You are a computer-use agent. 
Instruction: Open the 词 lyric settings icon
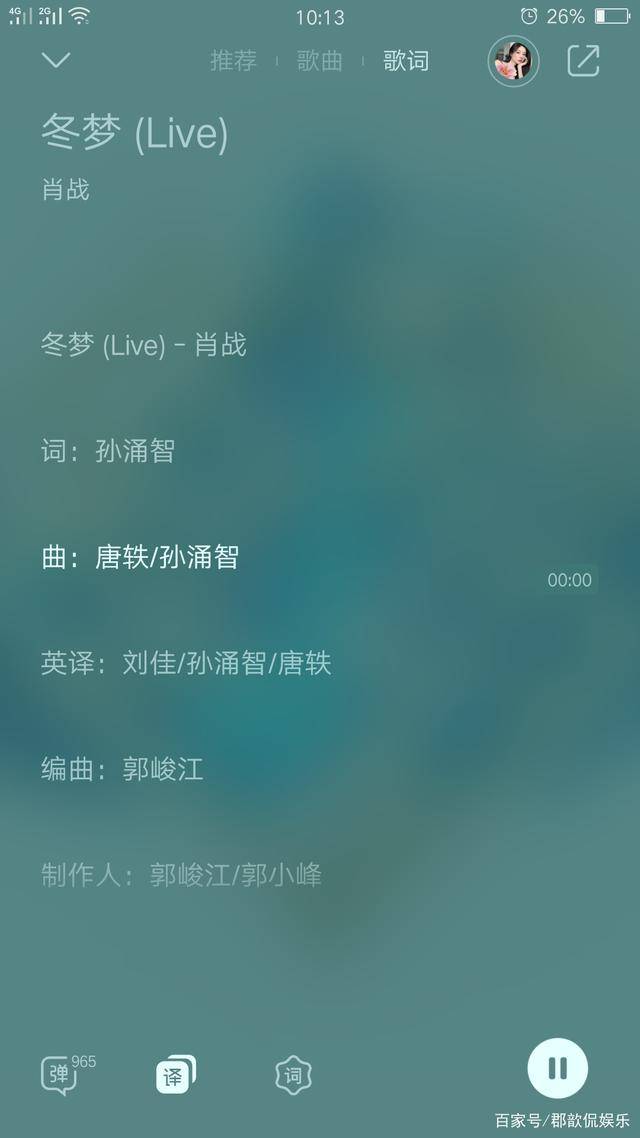pos(293,1075)
